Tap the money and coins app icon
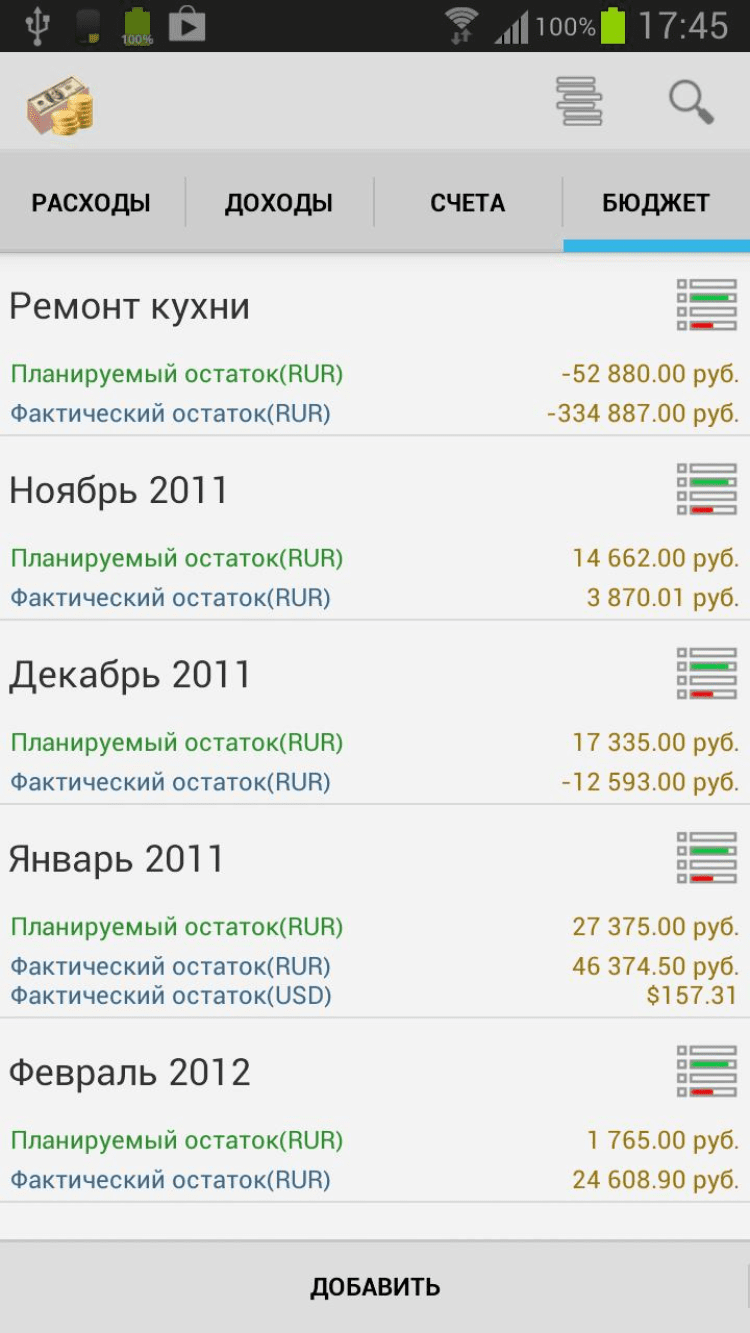Screen dimensions: 750x1333 point(60,106)
